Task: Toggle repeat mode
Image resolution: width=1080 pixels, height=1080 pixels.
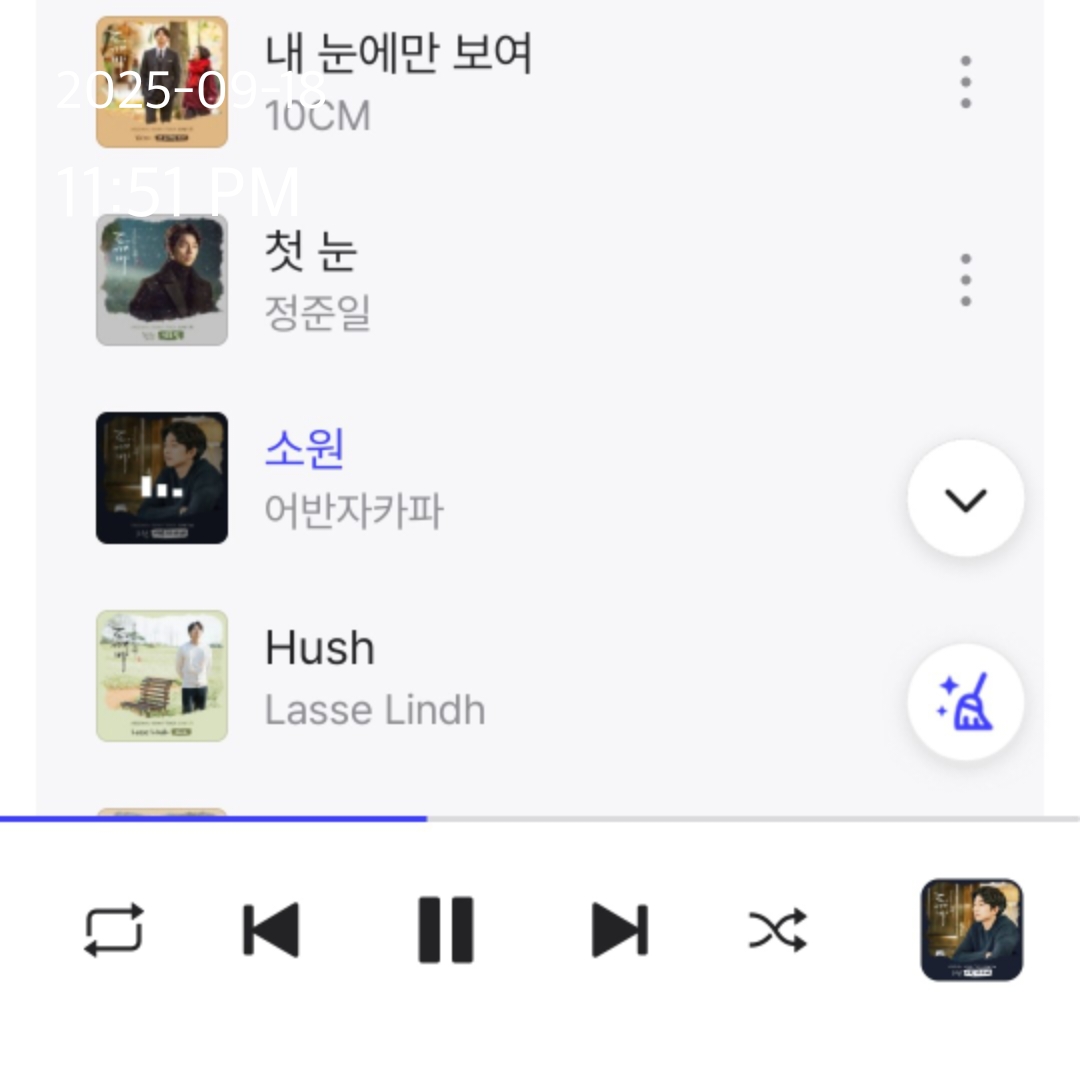Action: pyautogui.click(x=113, y=930)
